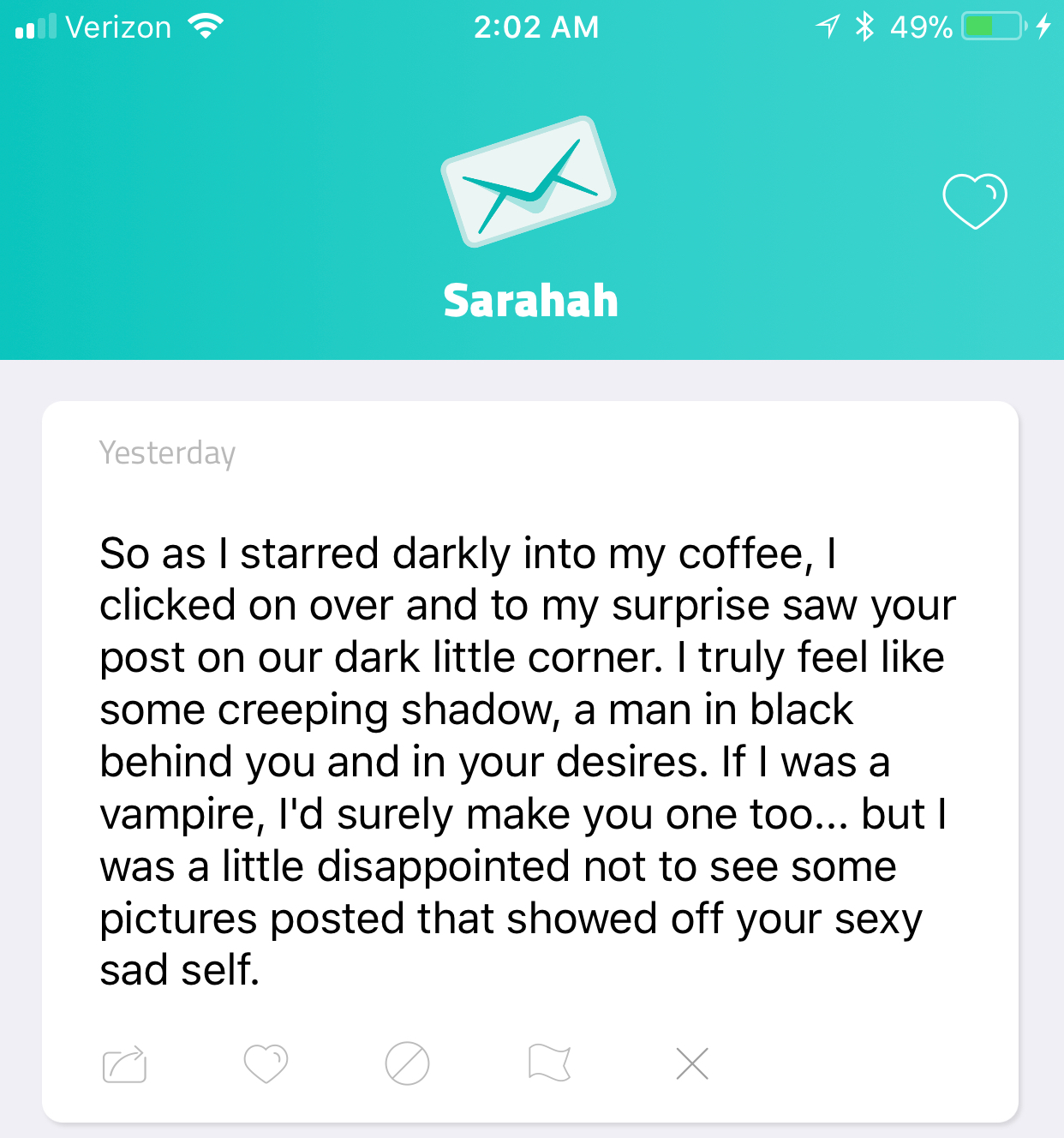Share this anonymous message
This screenshot has height=1138, width=1064.
(124, 1064)
